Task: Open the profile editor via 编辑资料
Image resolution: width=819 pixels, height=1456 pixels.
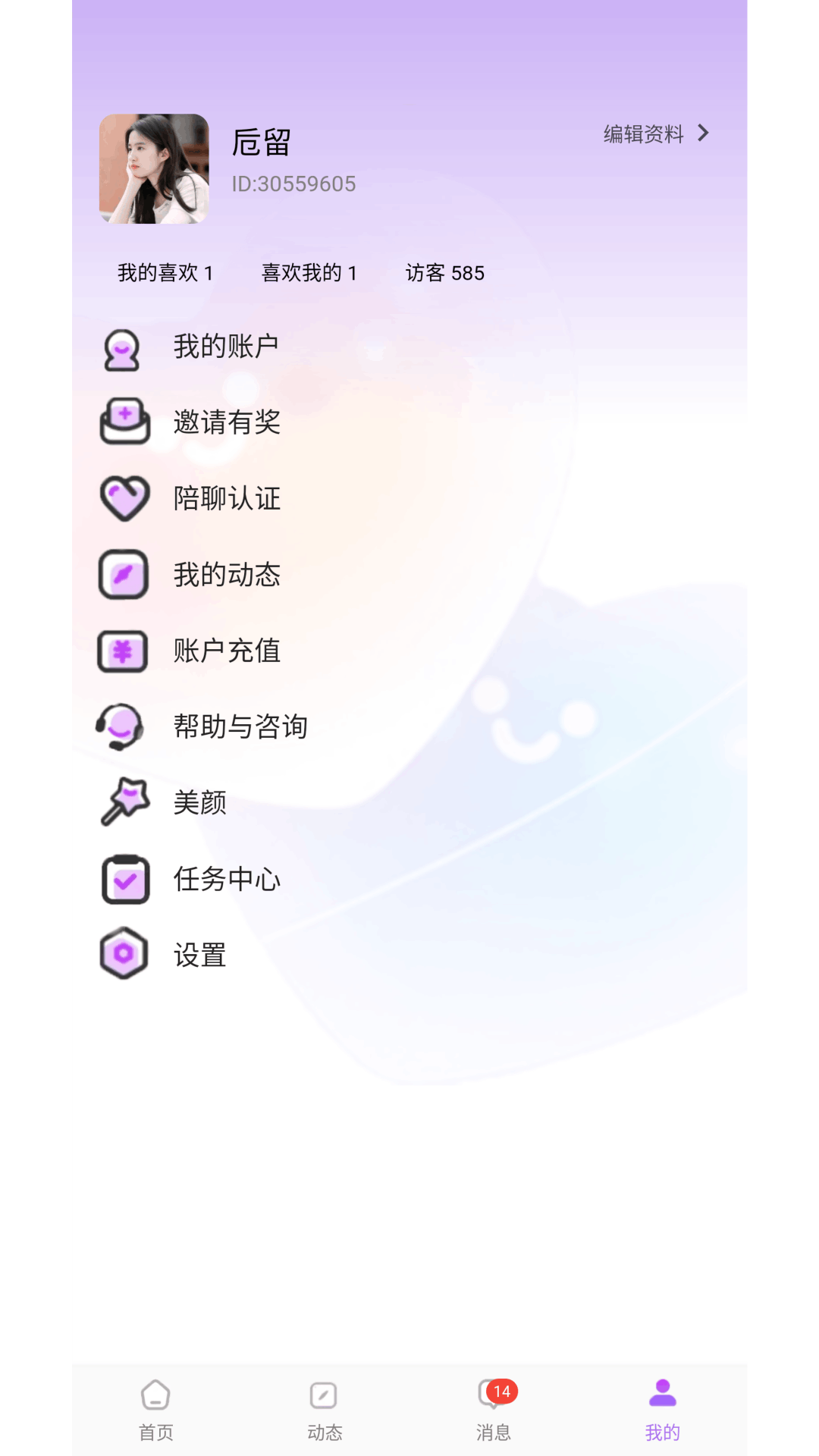Action: tap(643, 133)
